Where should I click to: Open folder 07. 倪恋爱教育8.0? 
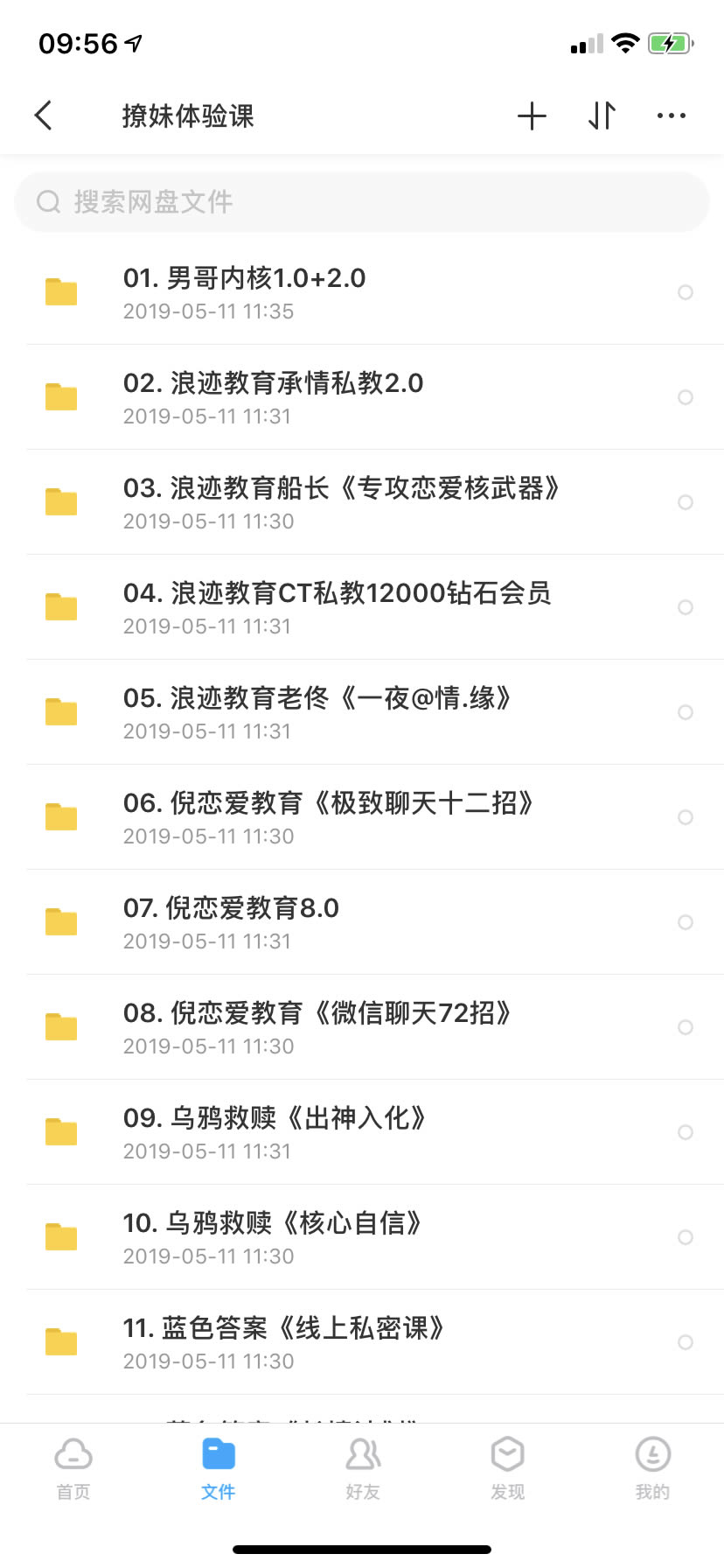pos(362,922)
